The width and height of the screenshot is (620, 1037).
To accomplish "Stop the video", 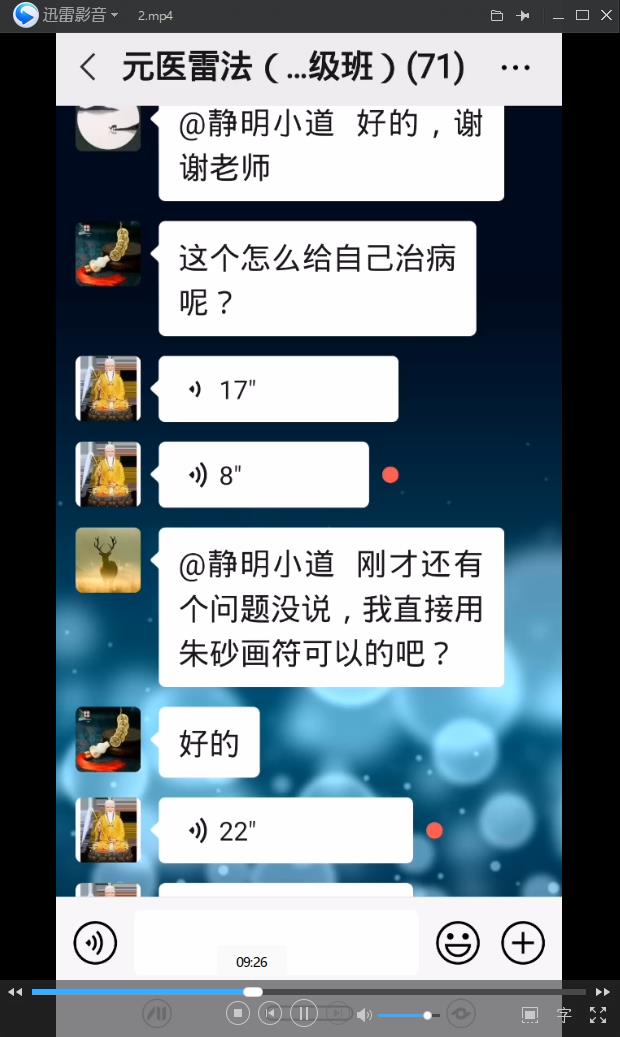I will click(x=237, y=1013).
